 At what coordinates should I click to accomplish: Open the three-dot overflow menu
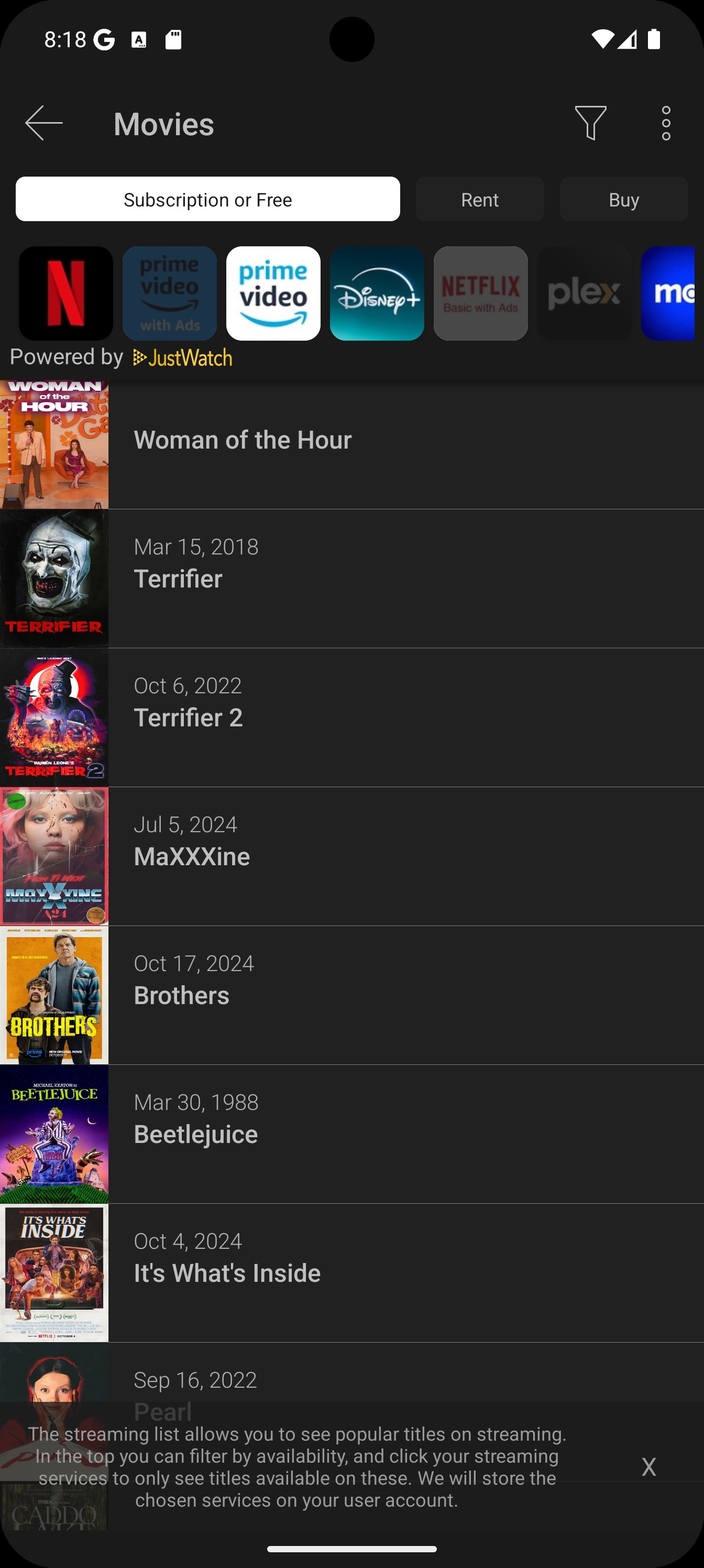coord(666,123)
